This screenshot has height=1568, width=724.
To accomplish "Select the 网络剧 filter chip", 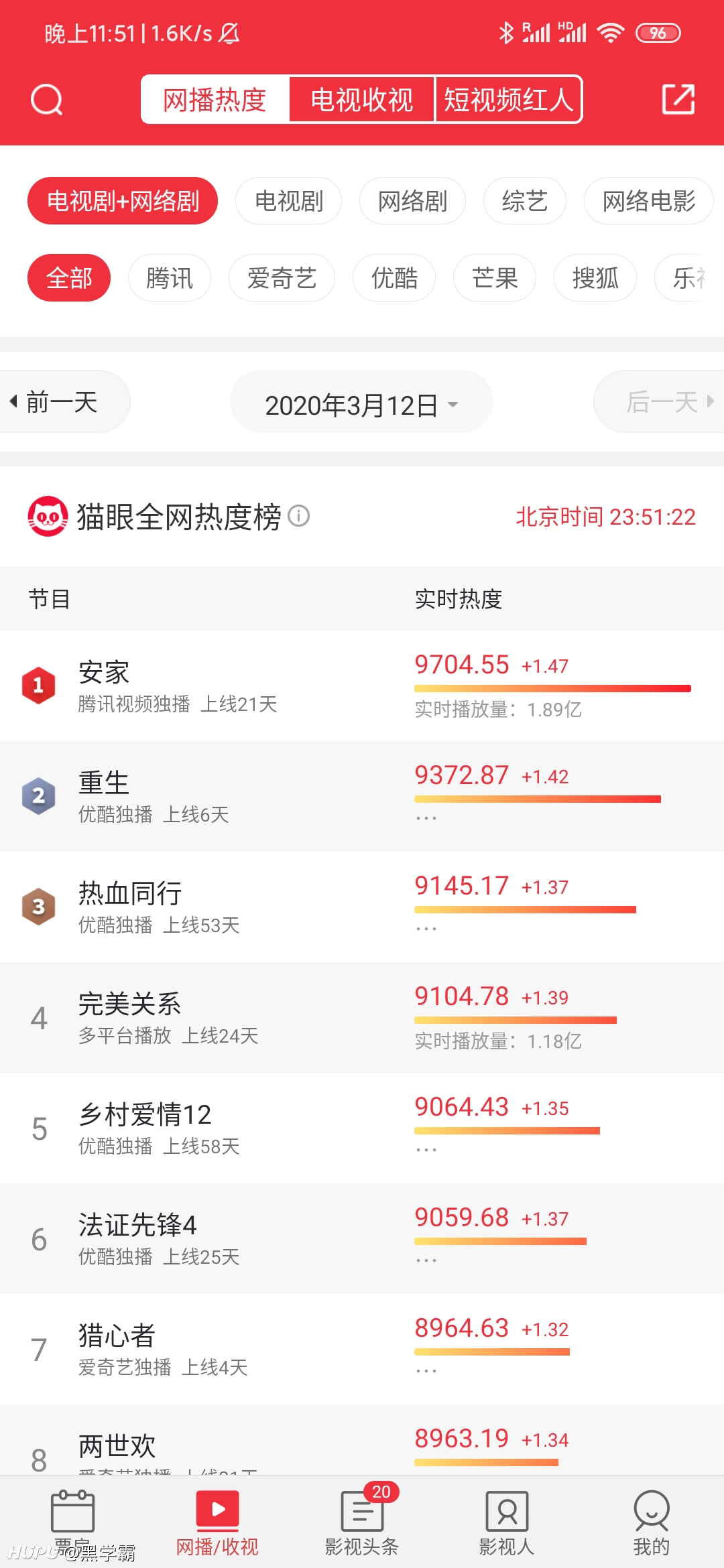I will pyautogui.click(x=412, y=200).
